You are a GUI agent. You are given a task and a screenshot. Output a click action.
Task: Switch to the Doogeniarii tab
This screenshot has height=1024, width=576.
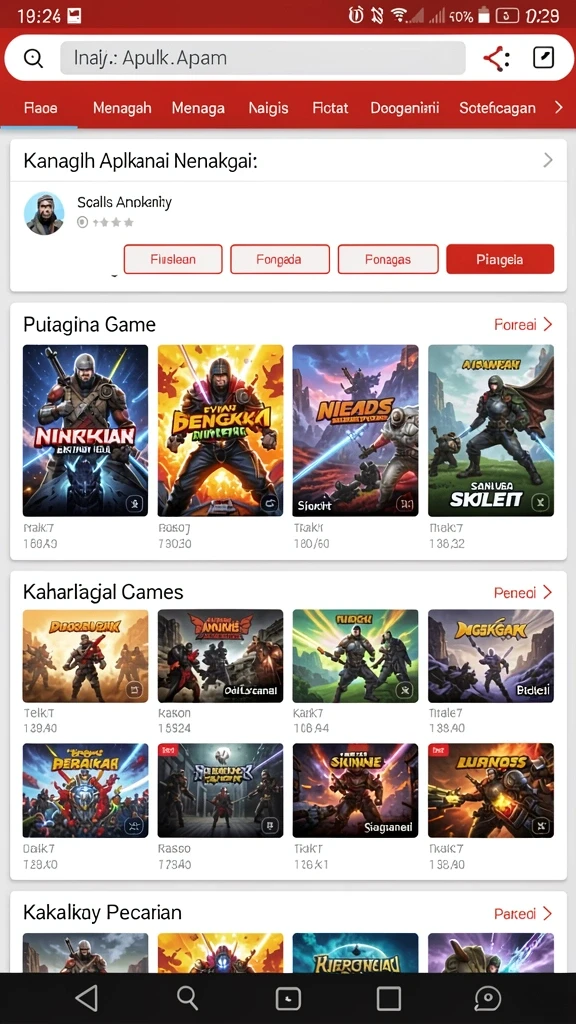pos(404,108)
